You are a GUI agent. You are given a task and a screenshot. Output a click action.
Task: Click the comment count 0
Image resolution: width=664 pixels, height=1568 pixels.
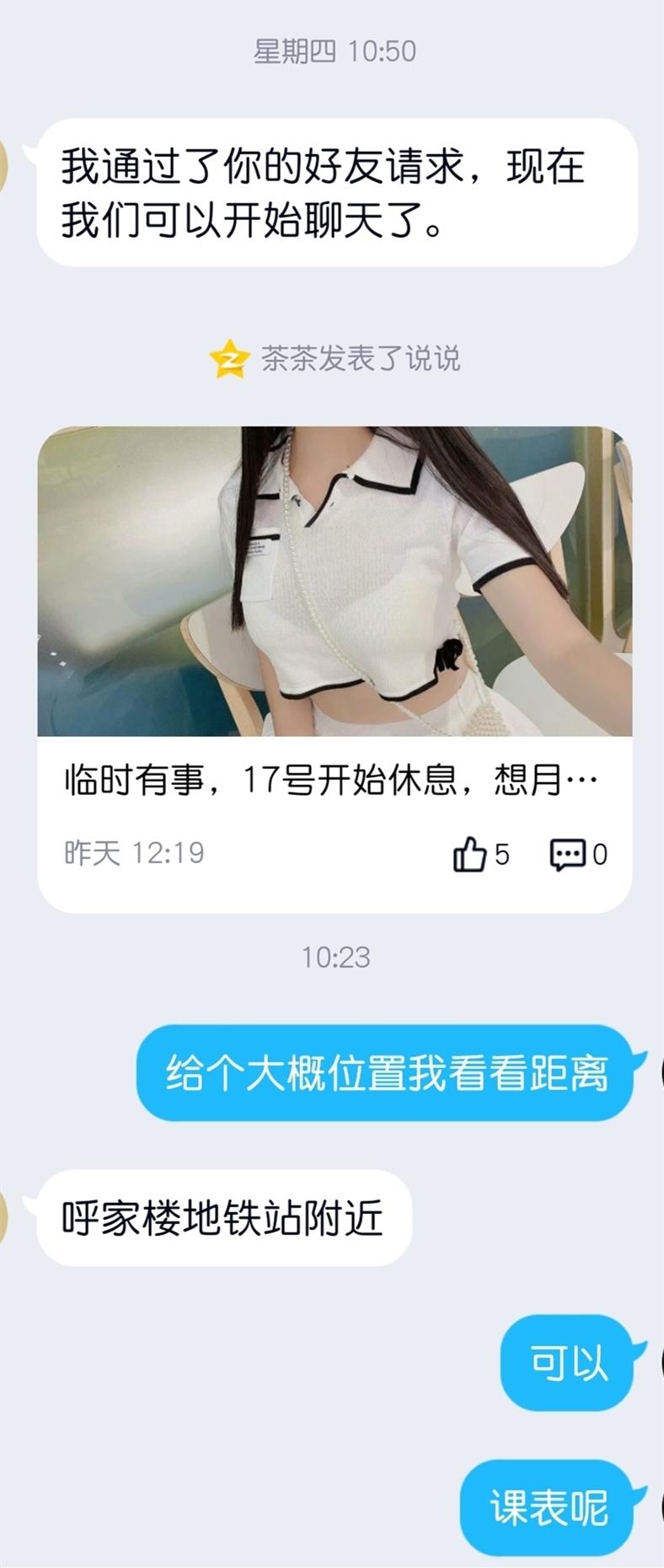[600, 852]
